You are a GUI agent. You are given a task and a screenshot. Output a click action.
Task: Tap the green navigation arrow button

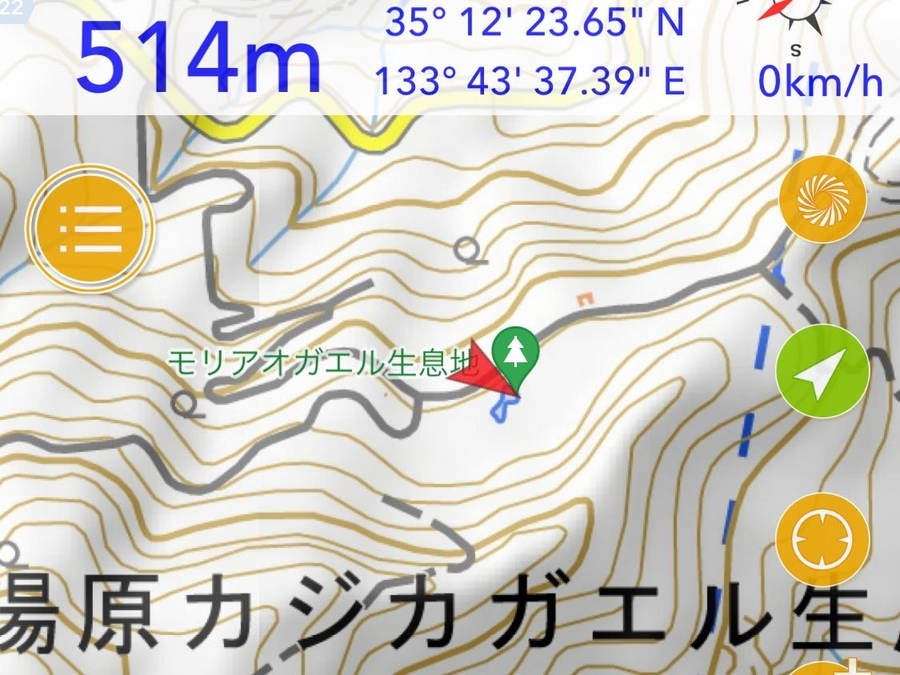(x=822, y=371)
